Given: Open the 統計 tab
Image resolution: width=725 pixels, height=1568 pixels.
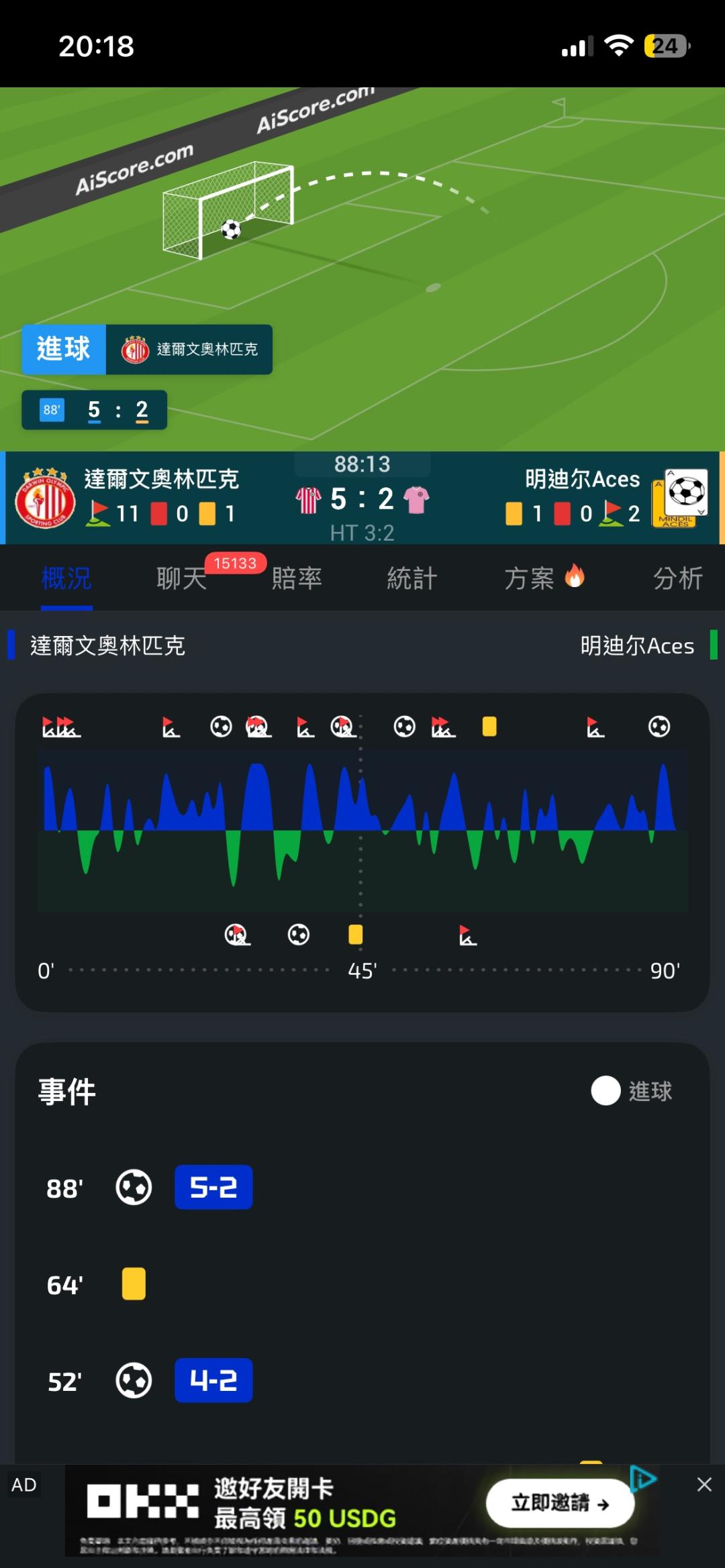Looking at the screenshot, I should (x=412, y=578).
